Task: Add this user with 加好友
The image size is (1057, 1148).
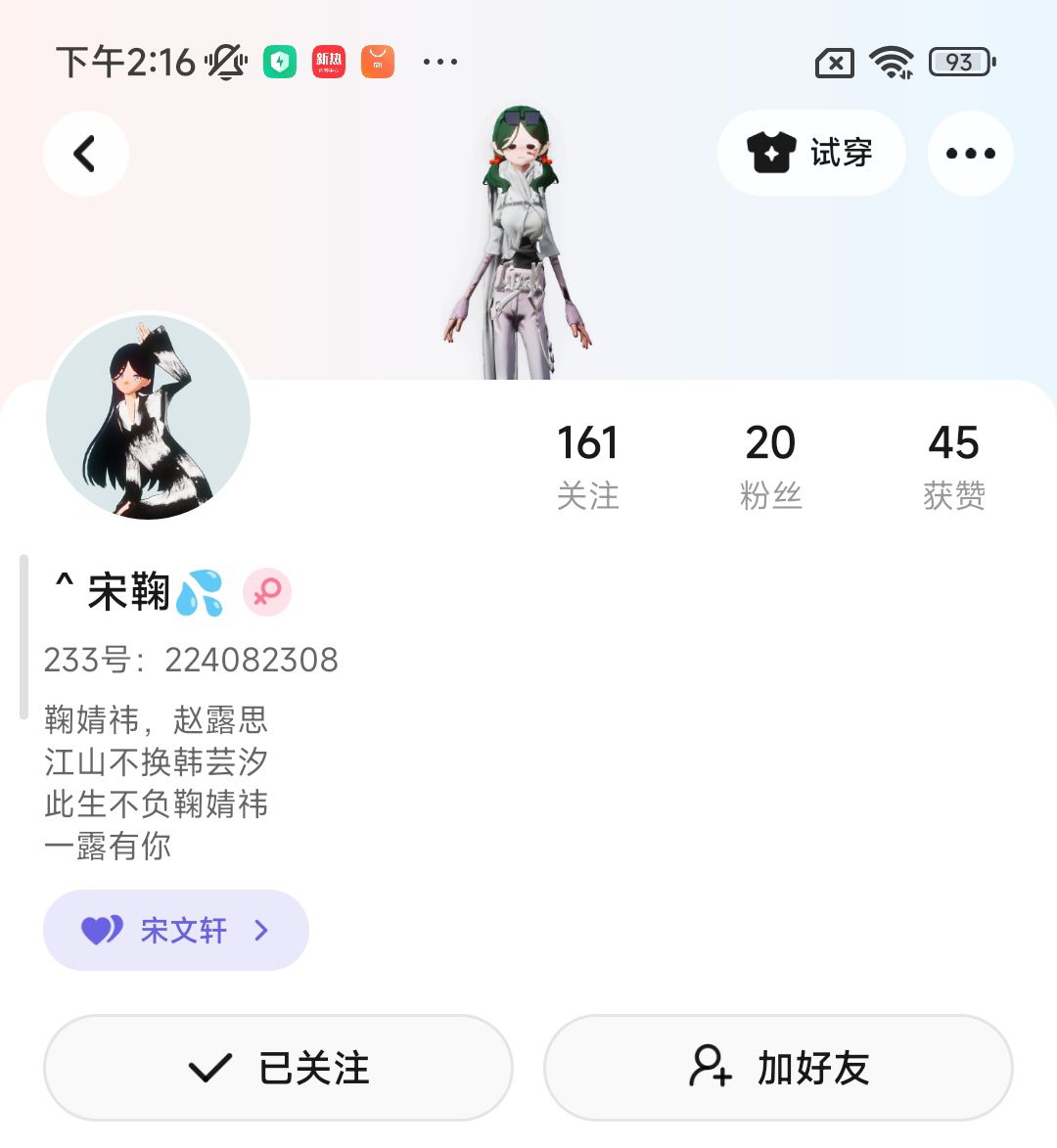Action: pyautogui.click(x=778, y=1068)
